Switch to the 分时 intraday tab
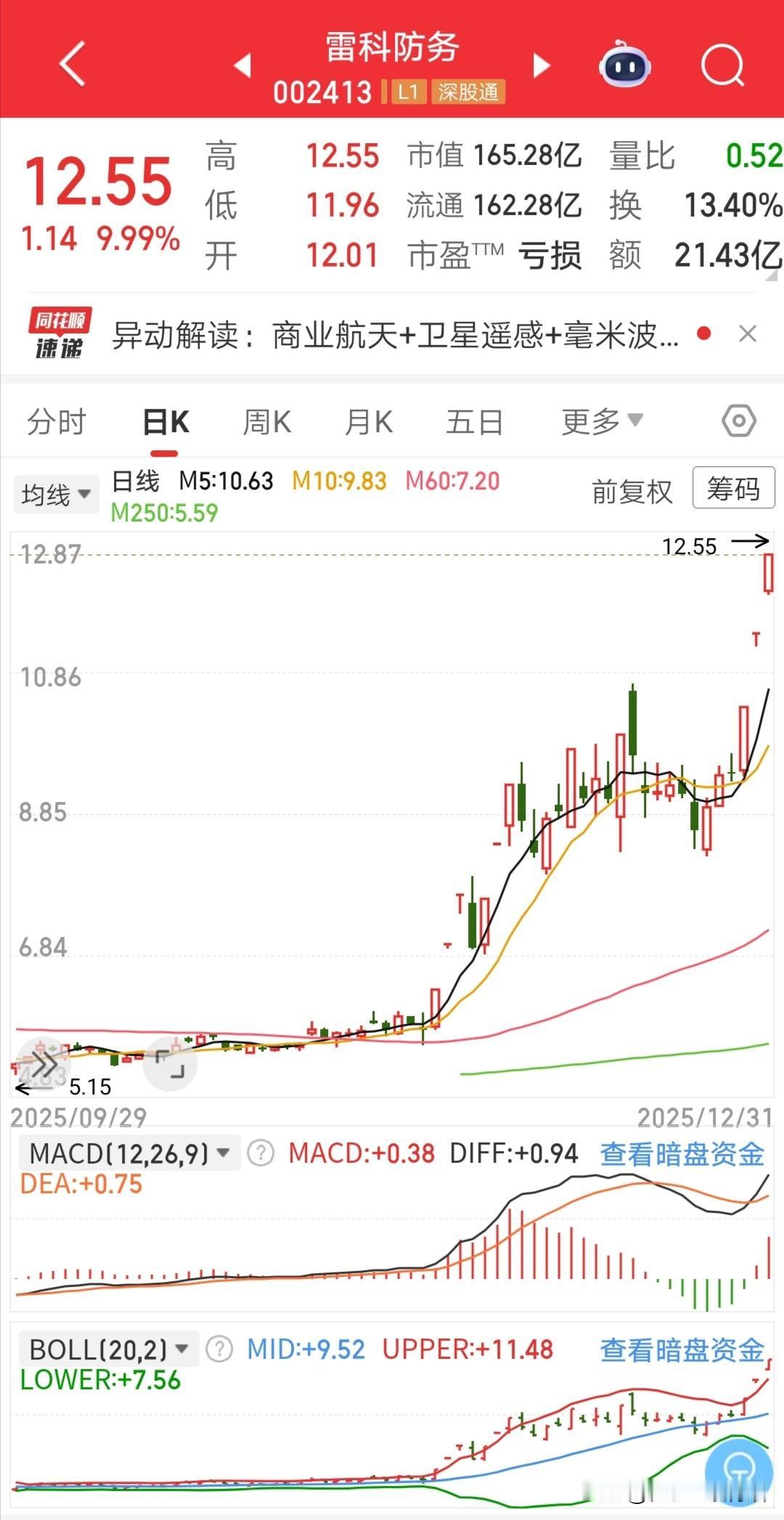Image resolution: width=784 pixels, height=1520 pixels. click(57, 420)
